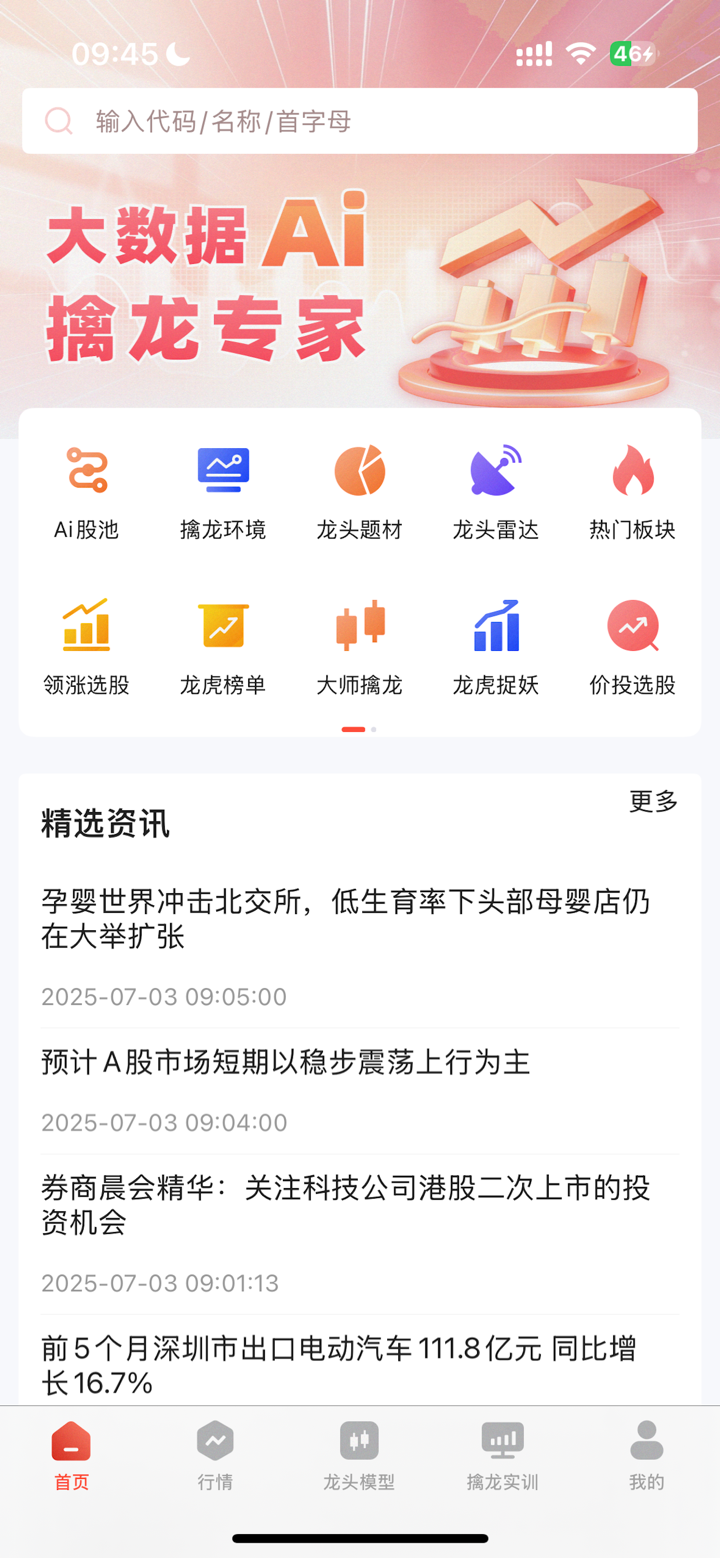This screenshot has width=720, height=1558.
Task: Tap the 大师擒龙 candlestick icon
Action: click(x=359, y=644)
